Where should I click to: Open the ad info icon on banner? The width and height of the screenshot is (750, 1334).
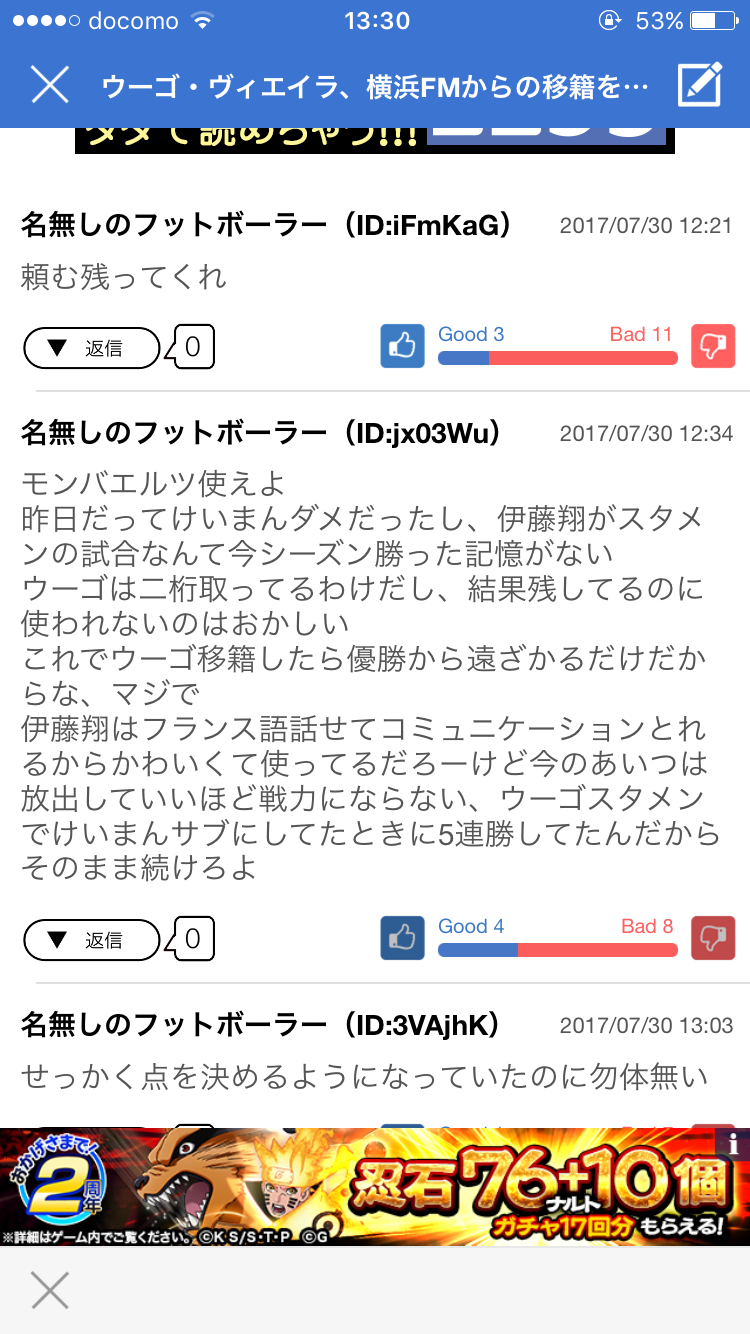point(733,1143)
